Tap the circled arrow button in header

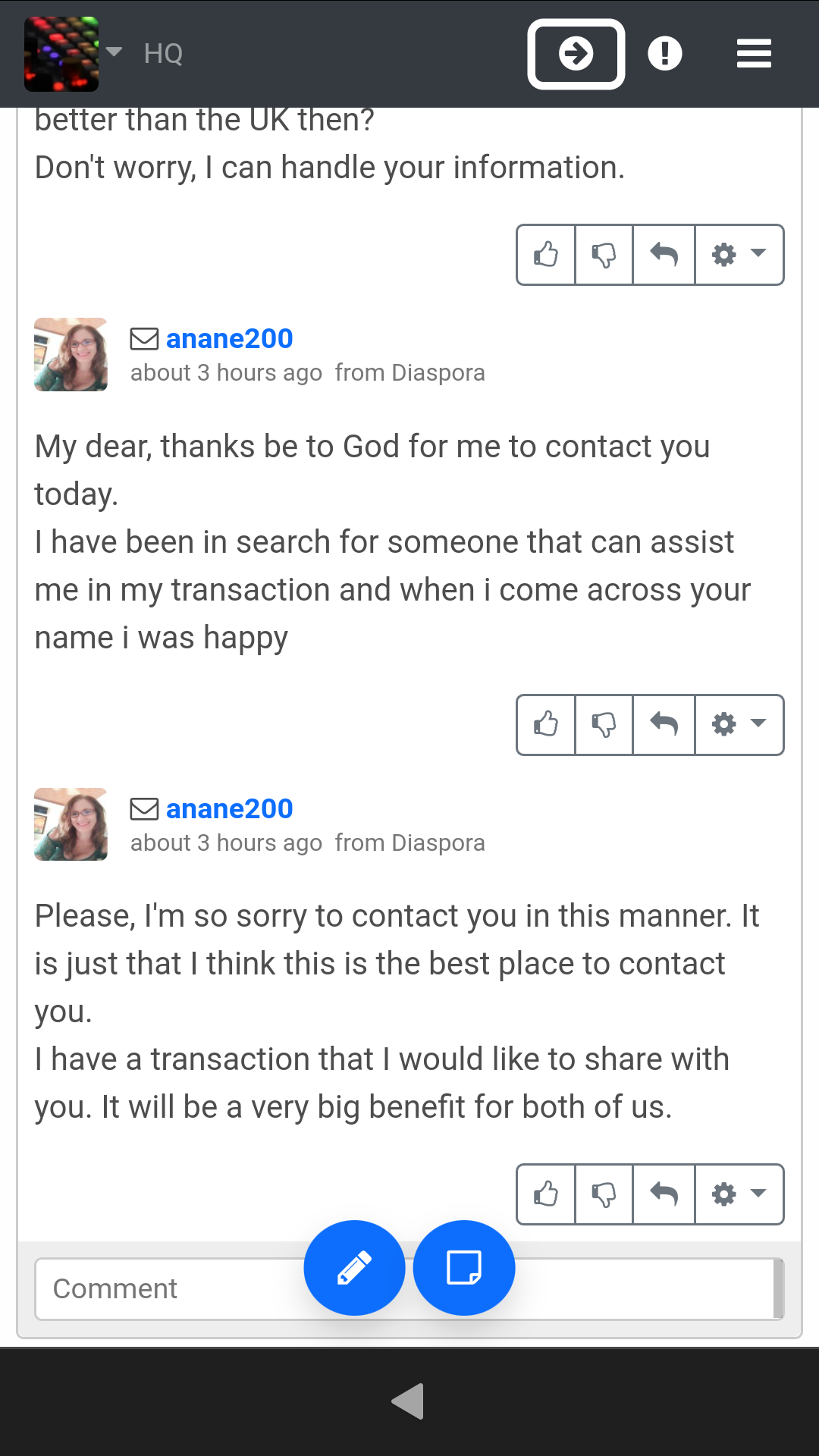tap(576, 54)
